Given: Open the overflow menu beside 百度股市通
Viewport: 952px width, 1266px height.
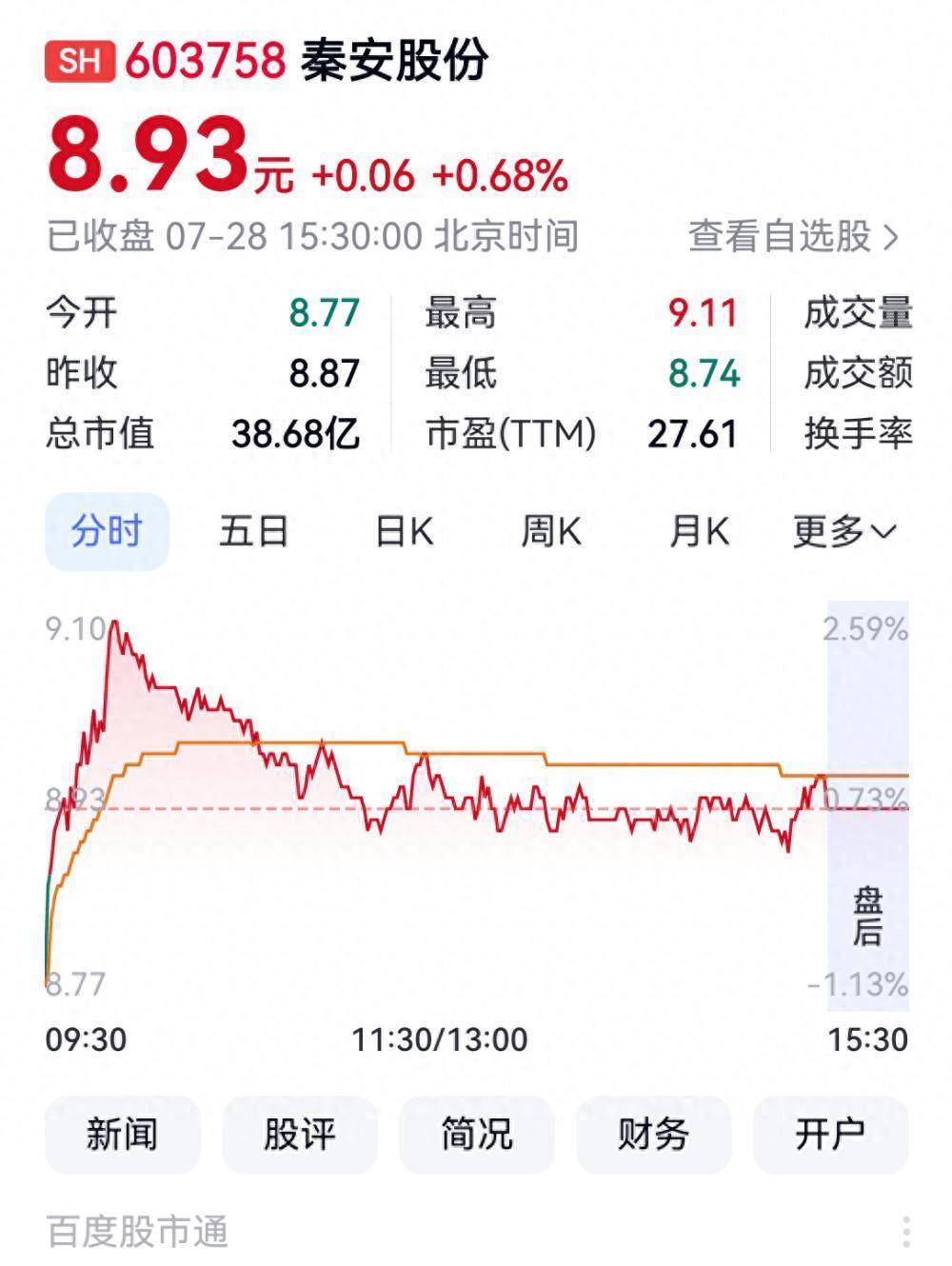Looking at the screenshot, I should 905,1232.
